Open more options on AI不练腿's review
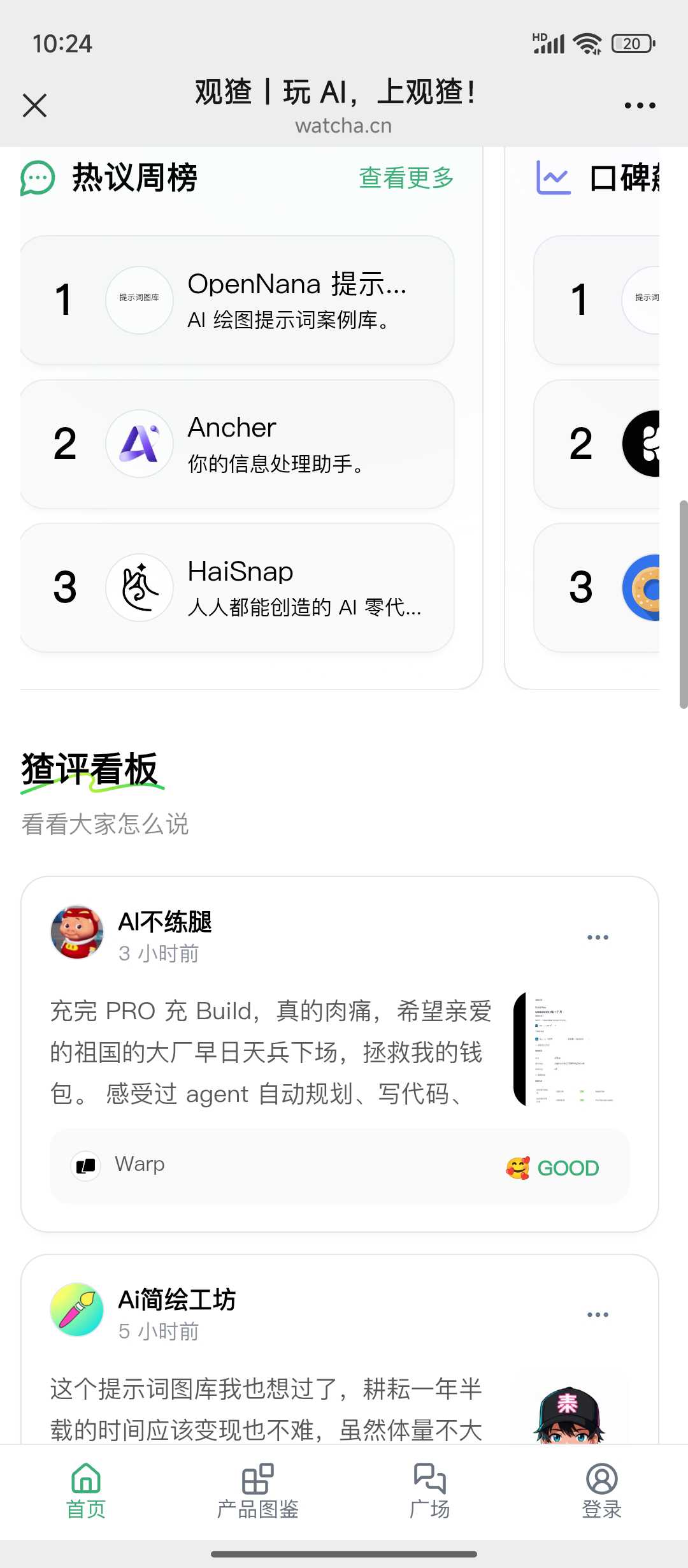 pos(597,937)
